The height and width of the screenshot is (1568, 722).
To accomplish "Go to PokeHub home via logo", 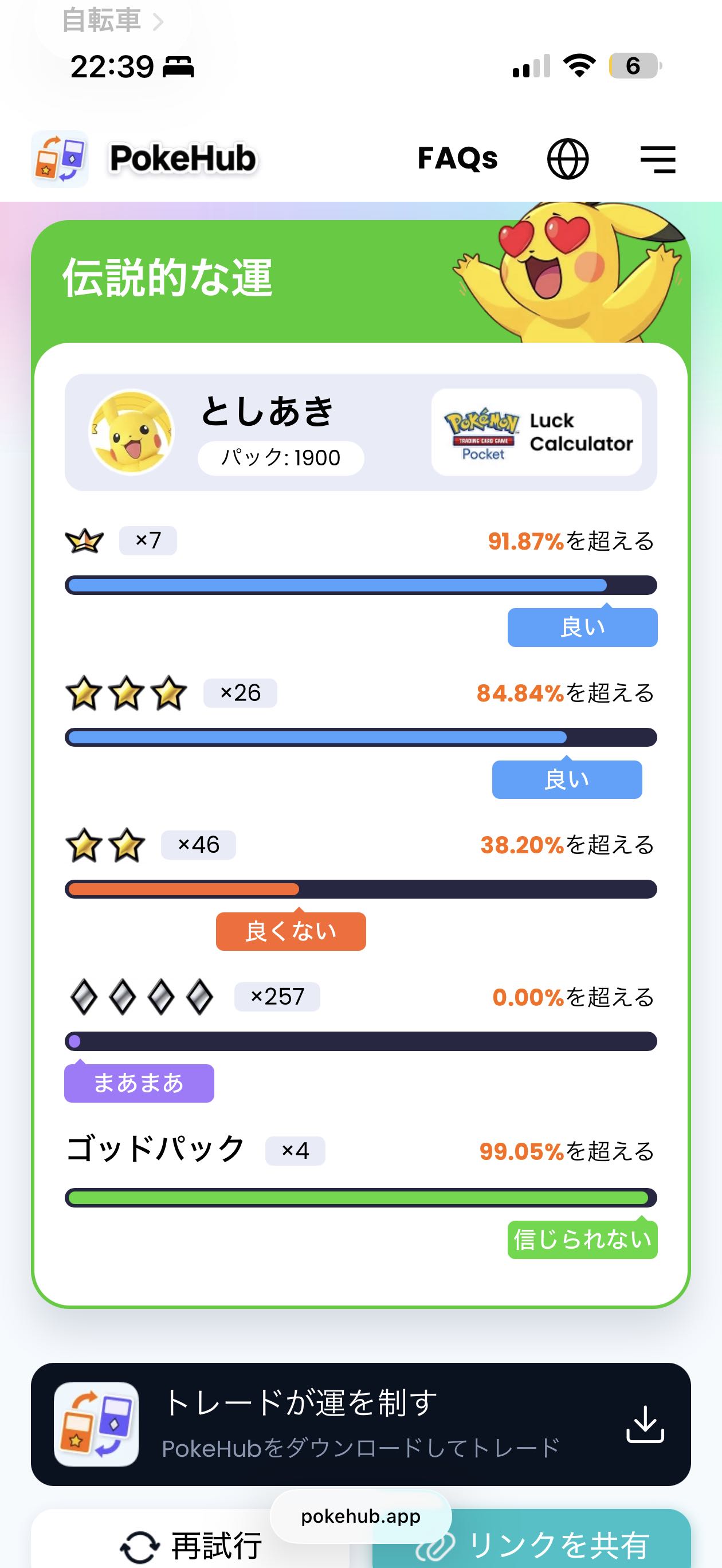I will point(145,159).
